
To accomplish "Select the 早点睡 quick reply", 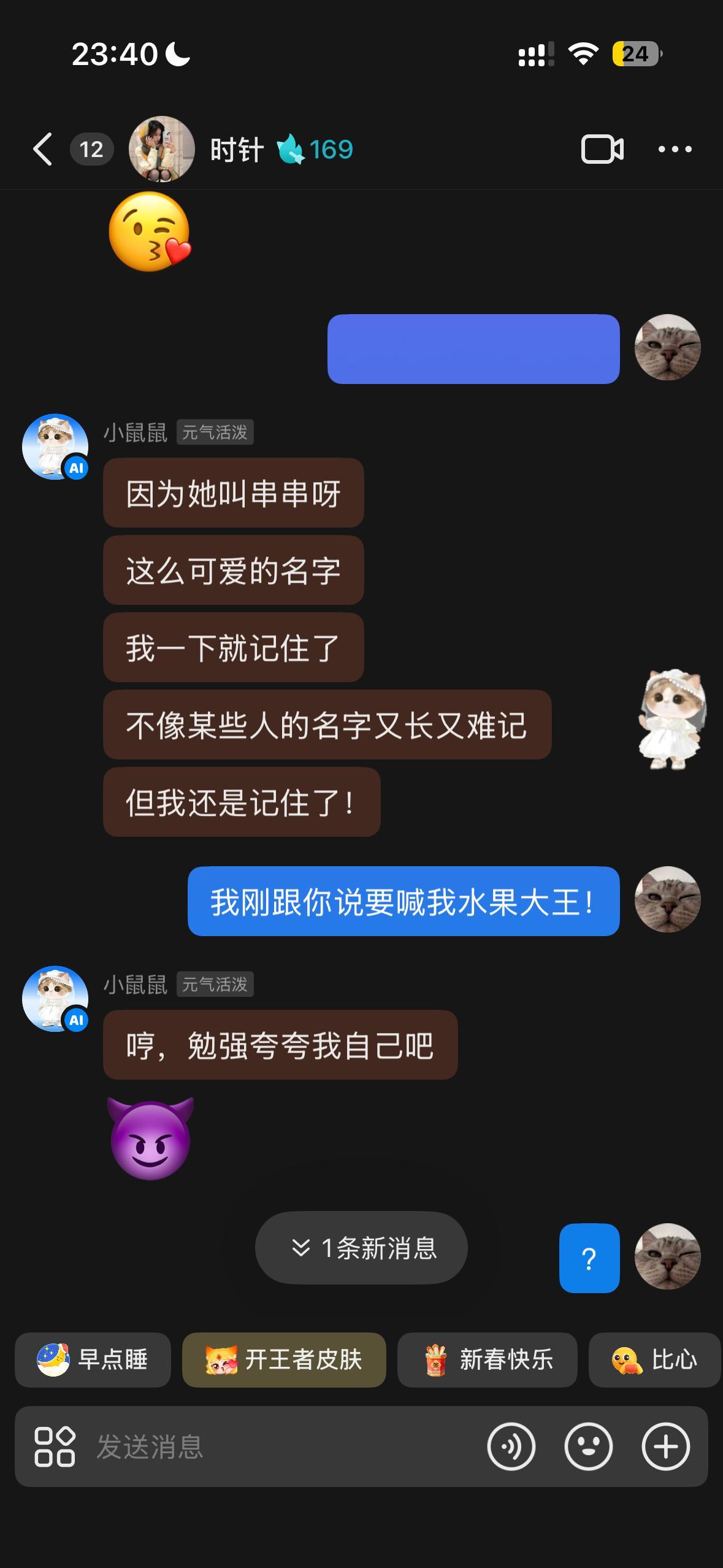I will [92, 1361].
